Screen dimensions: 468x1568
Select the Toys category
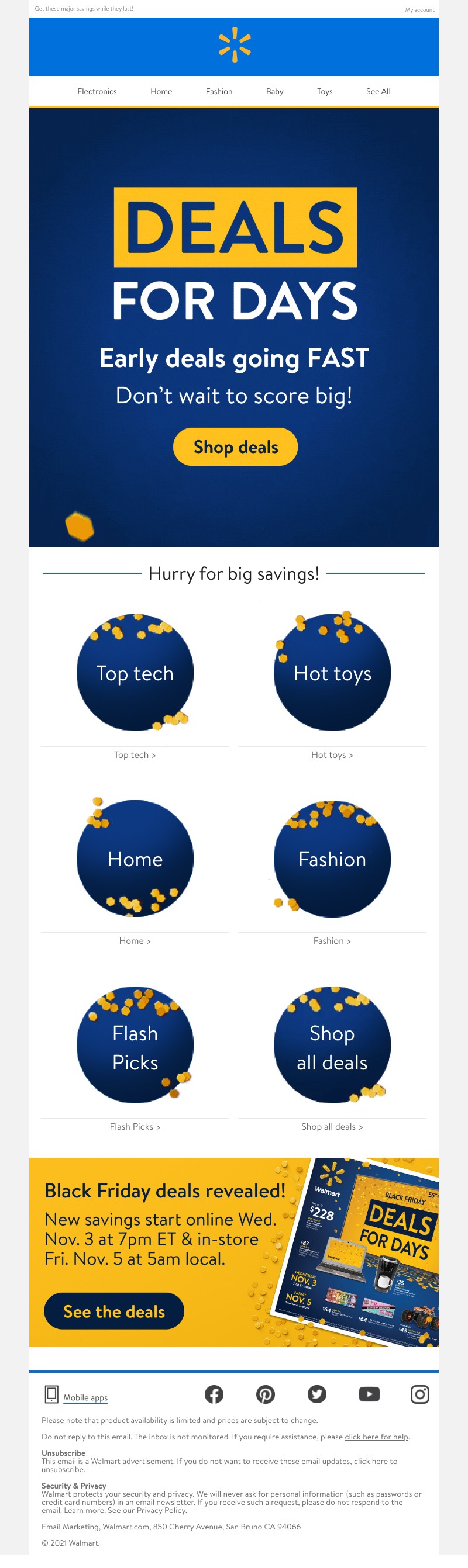(324, 91)
